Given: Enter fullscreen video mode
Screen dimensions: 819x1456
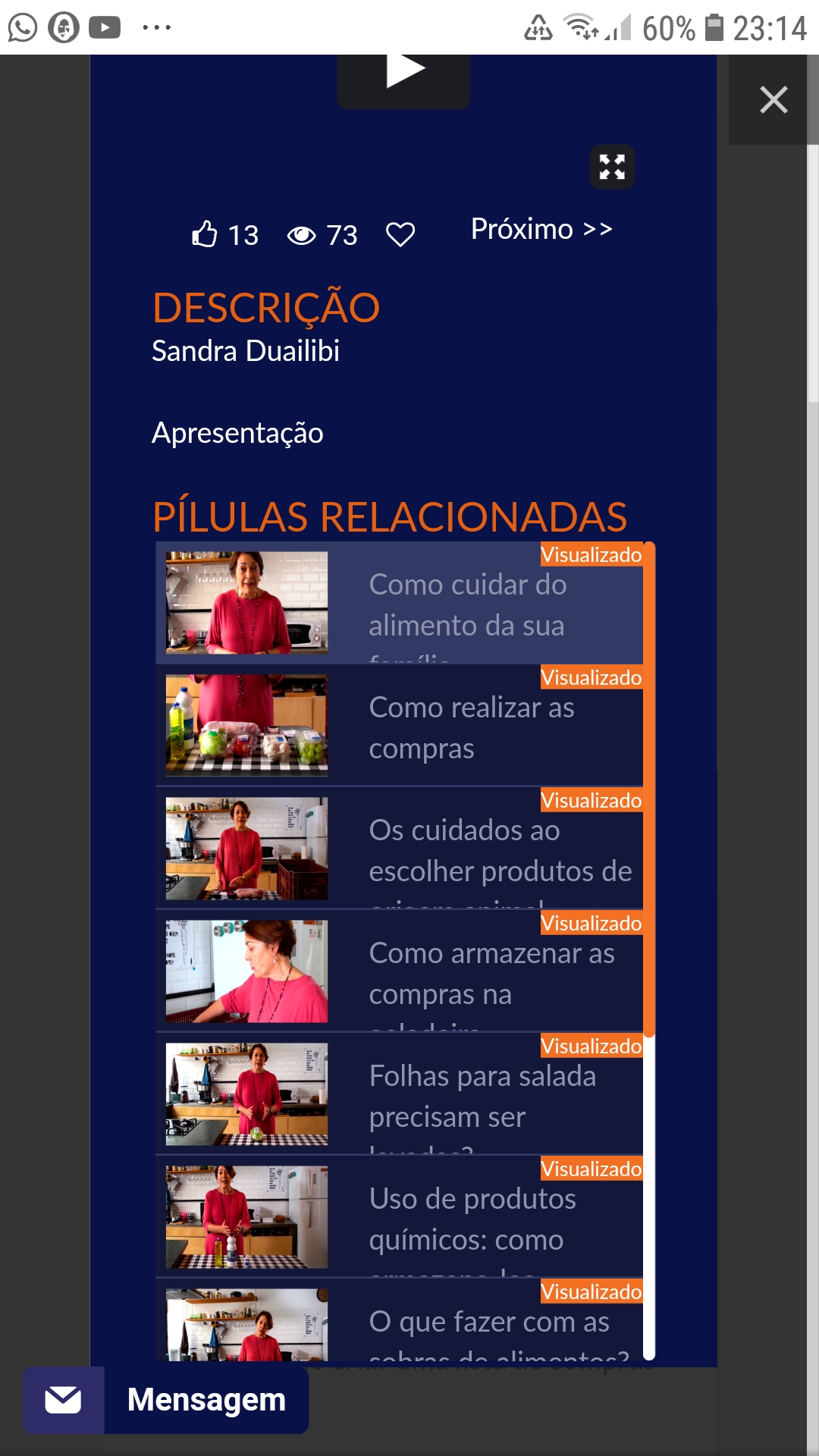Looking at the screenshot, I should tap(612, 167).
